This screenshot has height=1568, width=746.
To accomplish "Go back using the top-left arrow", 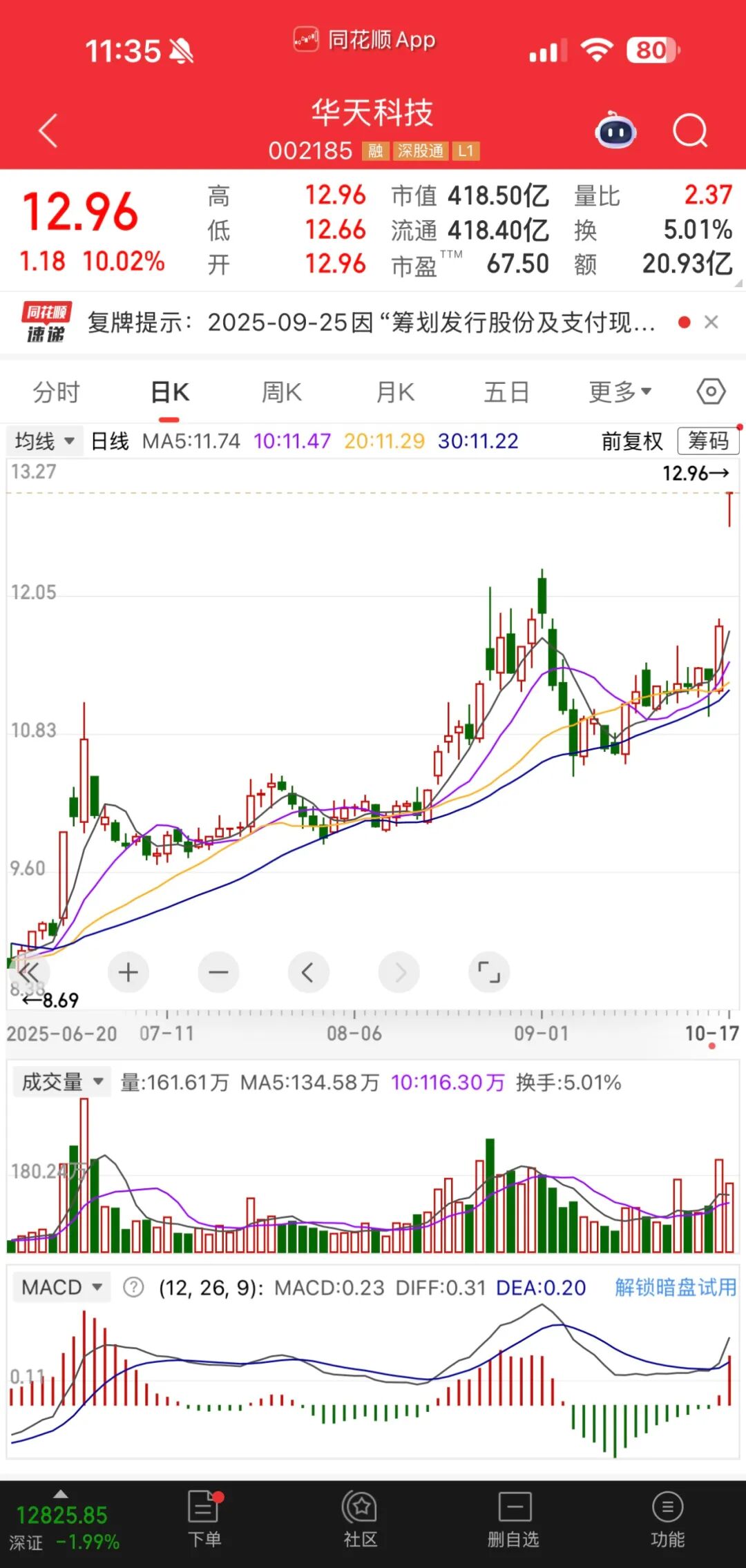I will tap(48, 131).
